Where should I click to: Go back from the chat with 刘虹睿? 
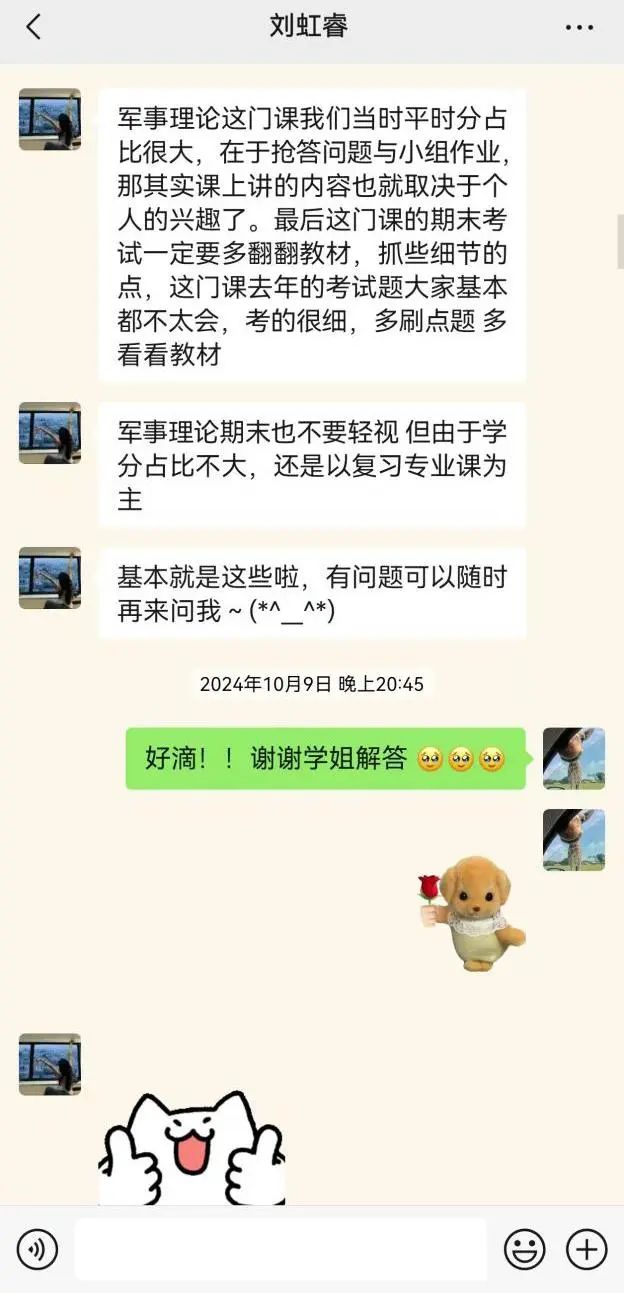[33, 27]
